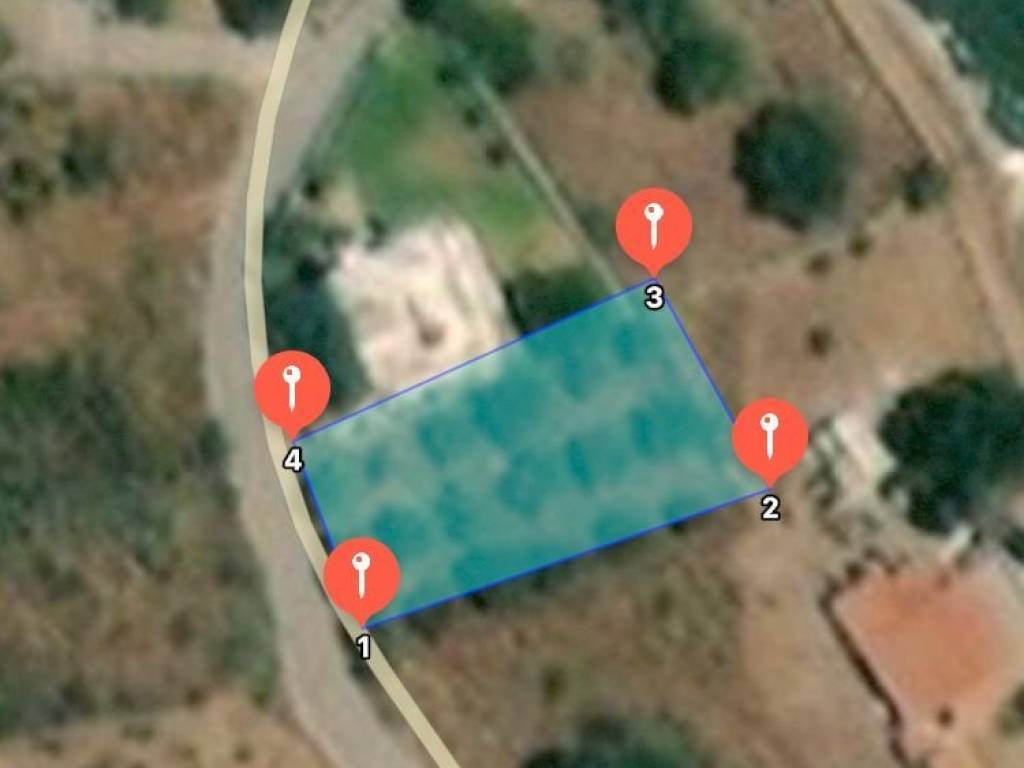Choose map pin marker number 3

pos(653,227)
